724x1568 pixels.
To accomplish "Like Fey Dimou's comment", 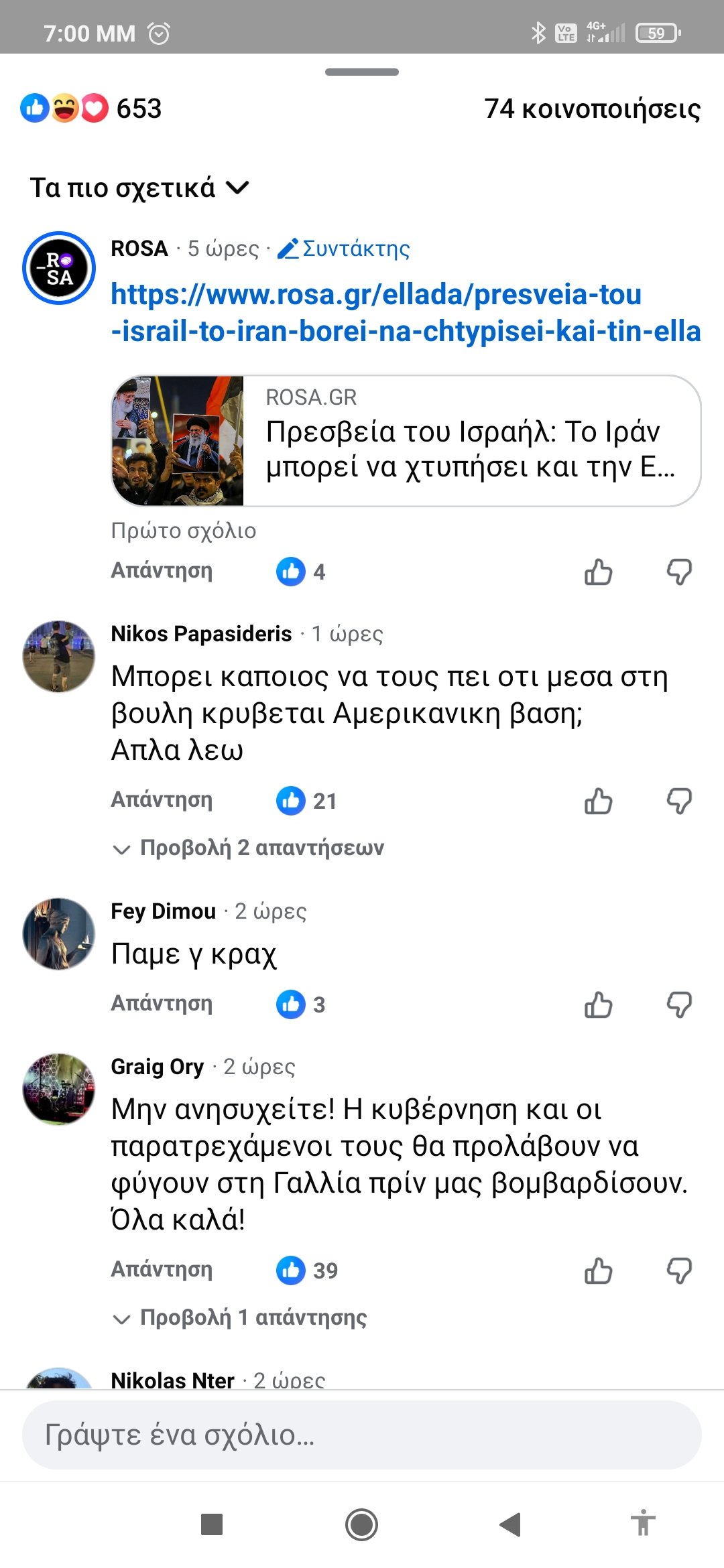I will tap(598, 1005).
